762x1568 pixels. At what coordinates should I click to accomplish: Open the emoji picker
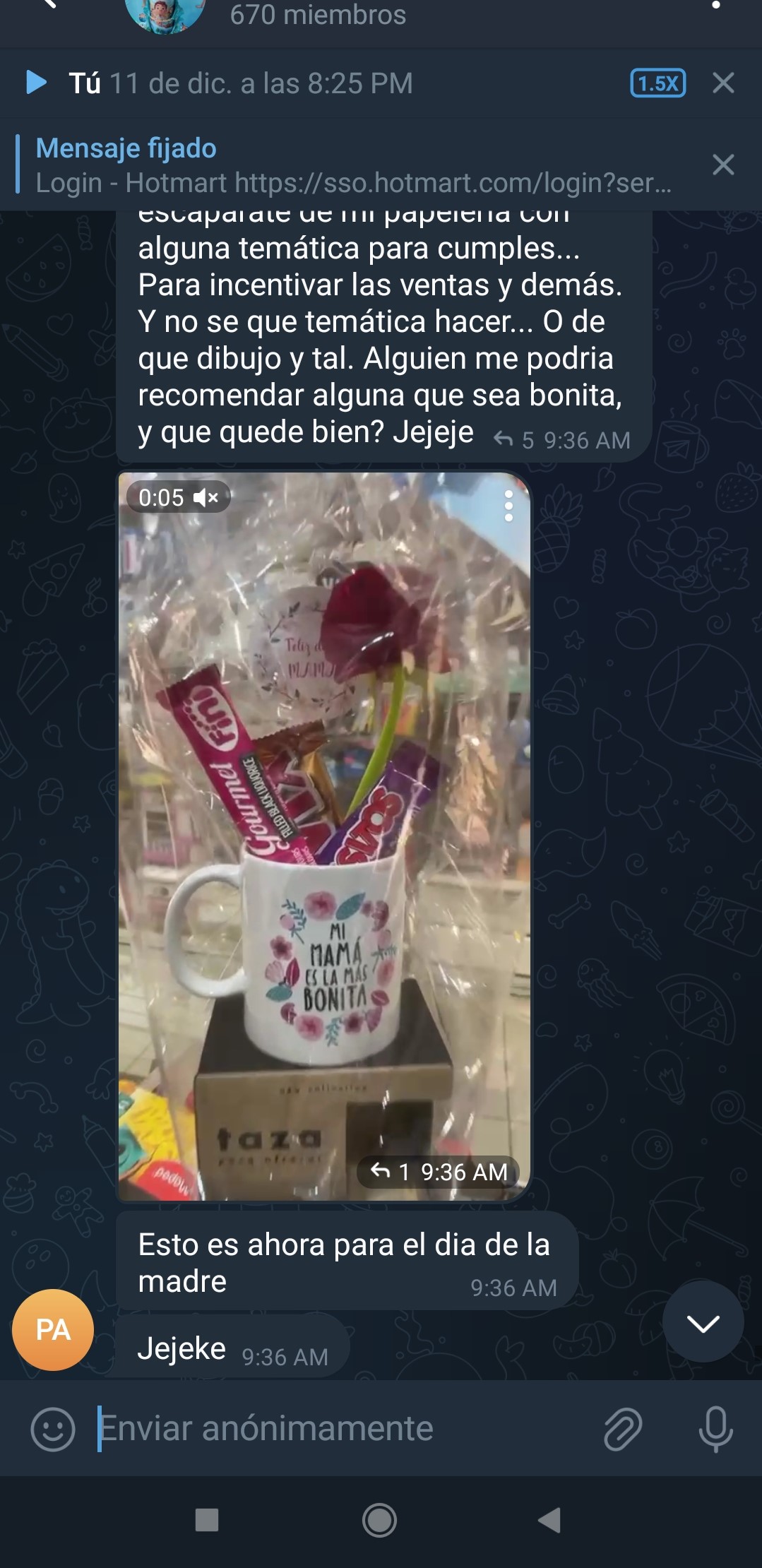pos(53,1429)
